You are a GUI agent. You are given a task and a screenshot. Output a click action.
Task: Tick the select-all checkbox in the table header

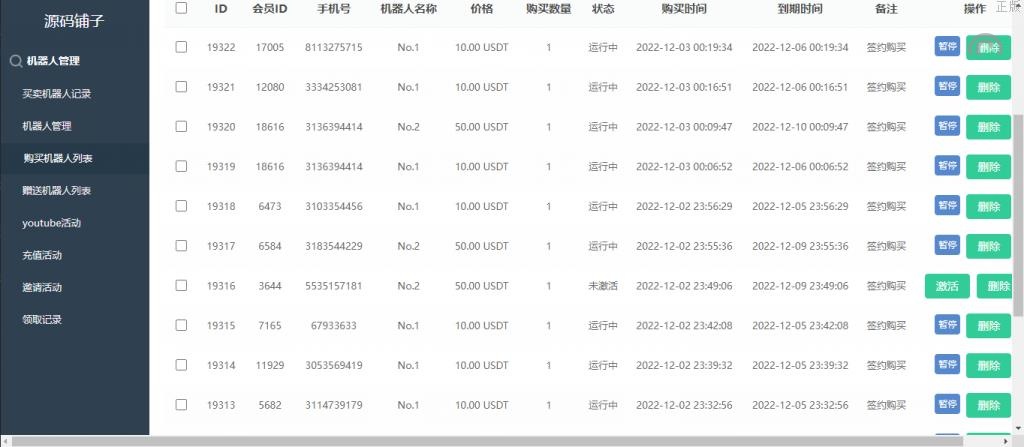click(181, 8)
